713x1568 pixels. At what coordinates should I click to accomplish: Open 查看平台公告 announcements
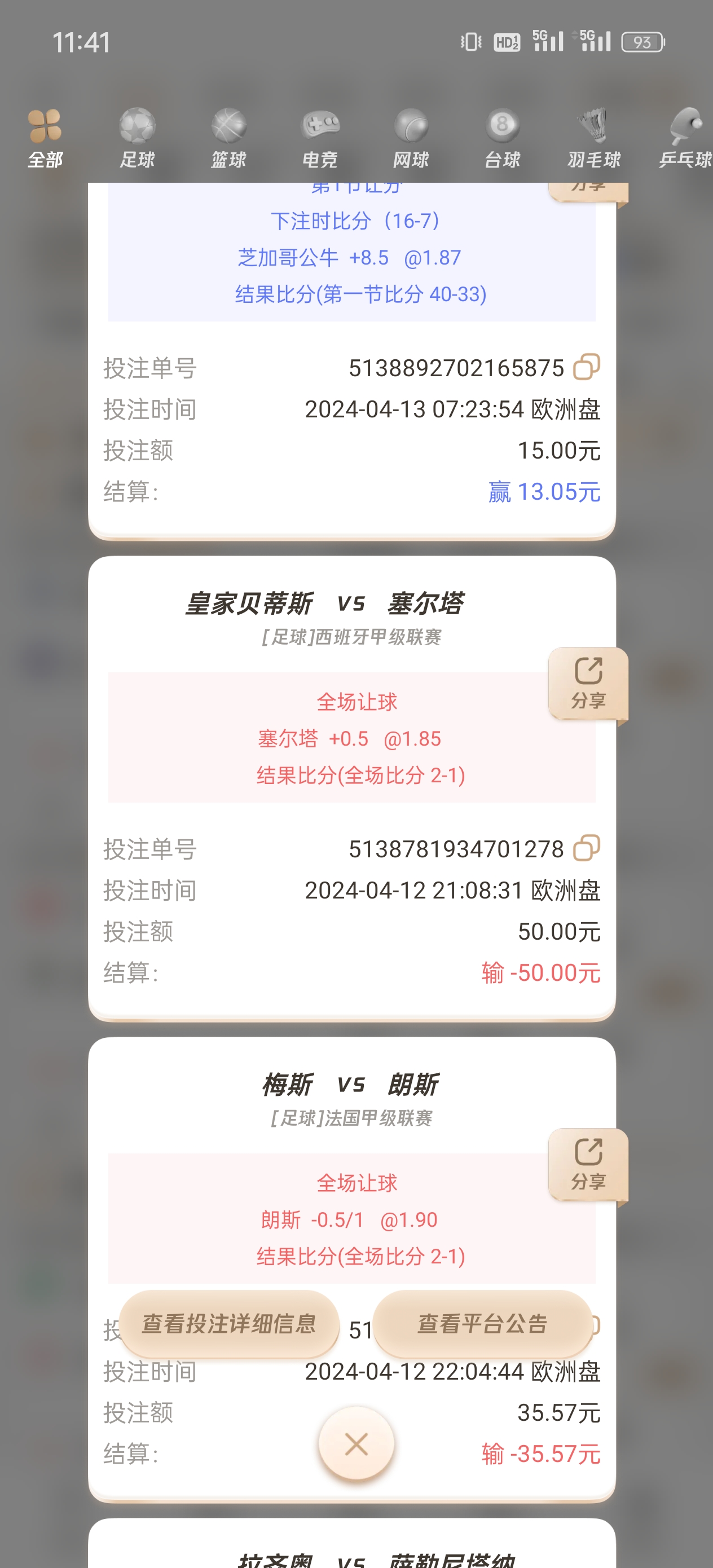click(x=482, y=1323)
